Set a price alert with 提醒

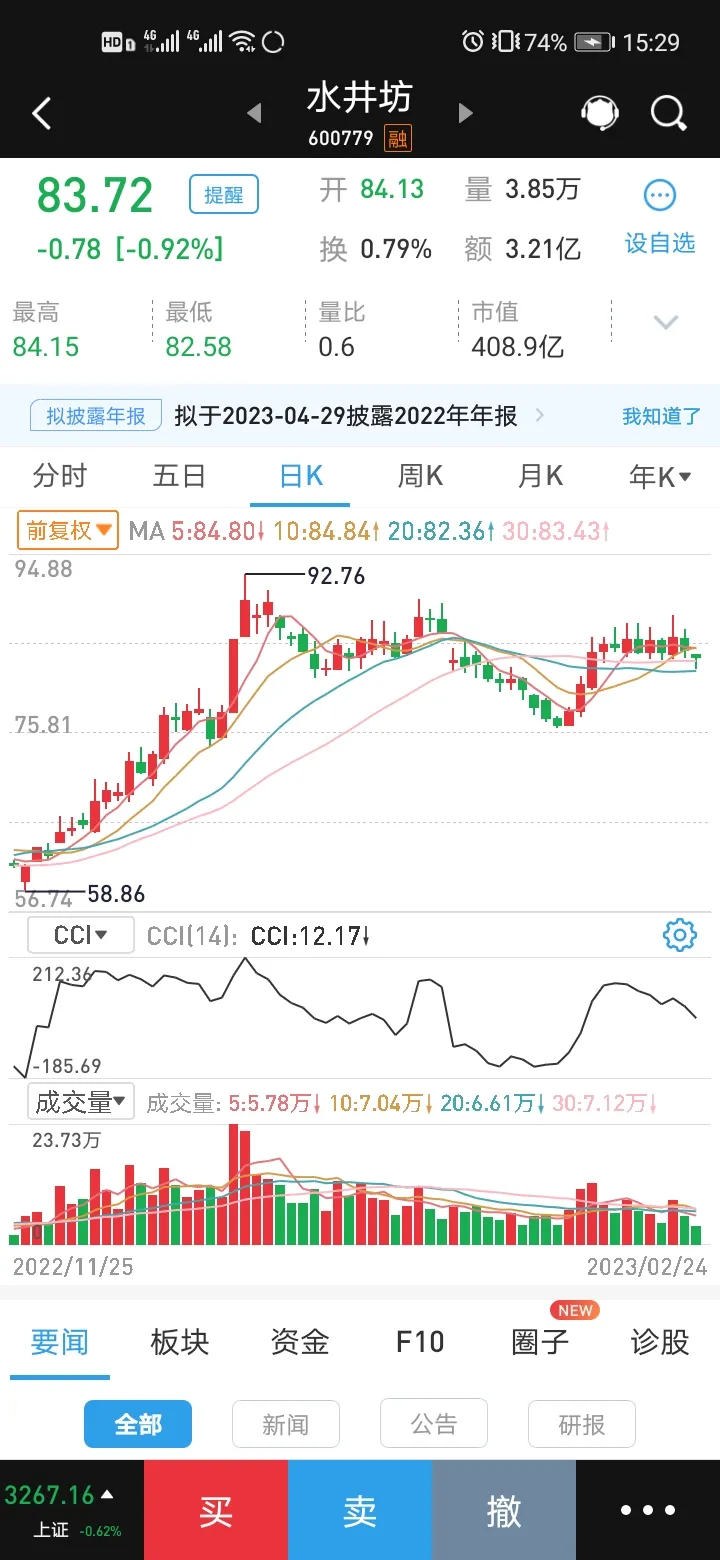click(x=223, y=195)
